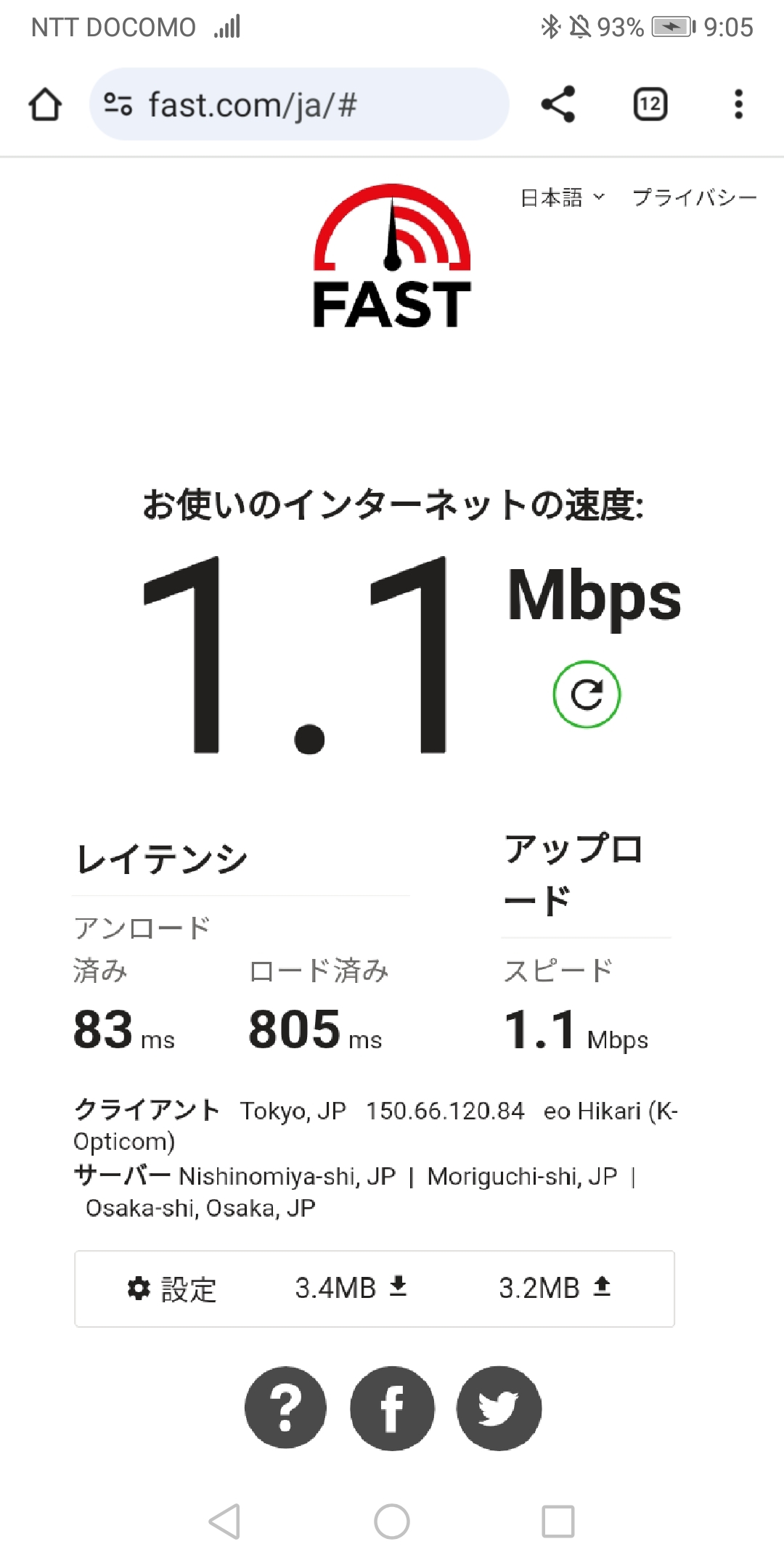Viewport: 784px width, 1568px height.
Task: Open recent apps from the navigation bar
Action: 558,1521
